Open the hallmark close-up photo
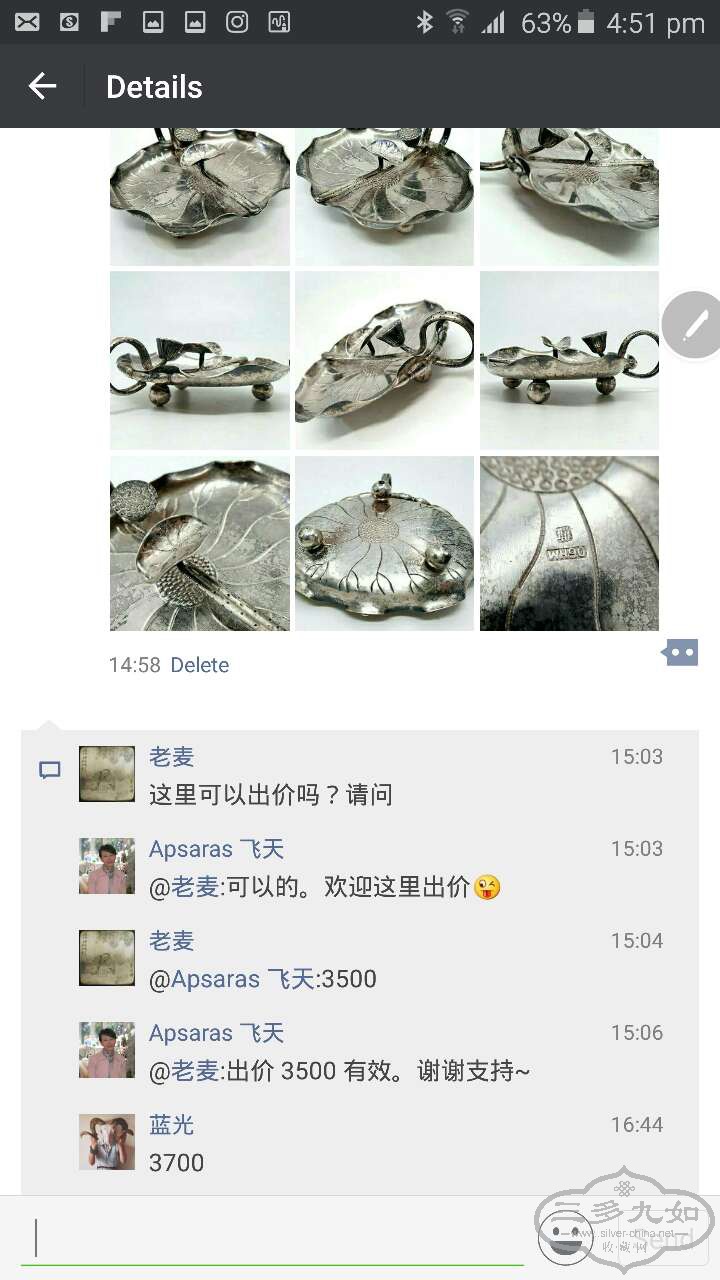This screenshot has height=1280, width=720. [x=569, y=543]
